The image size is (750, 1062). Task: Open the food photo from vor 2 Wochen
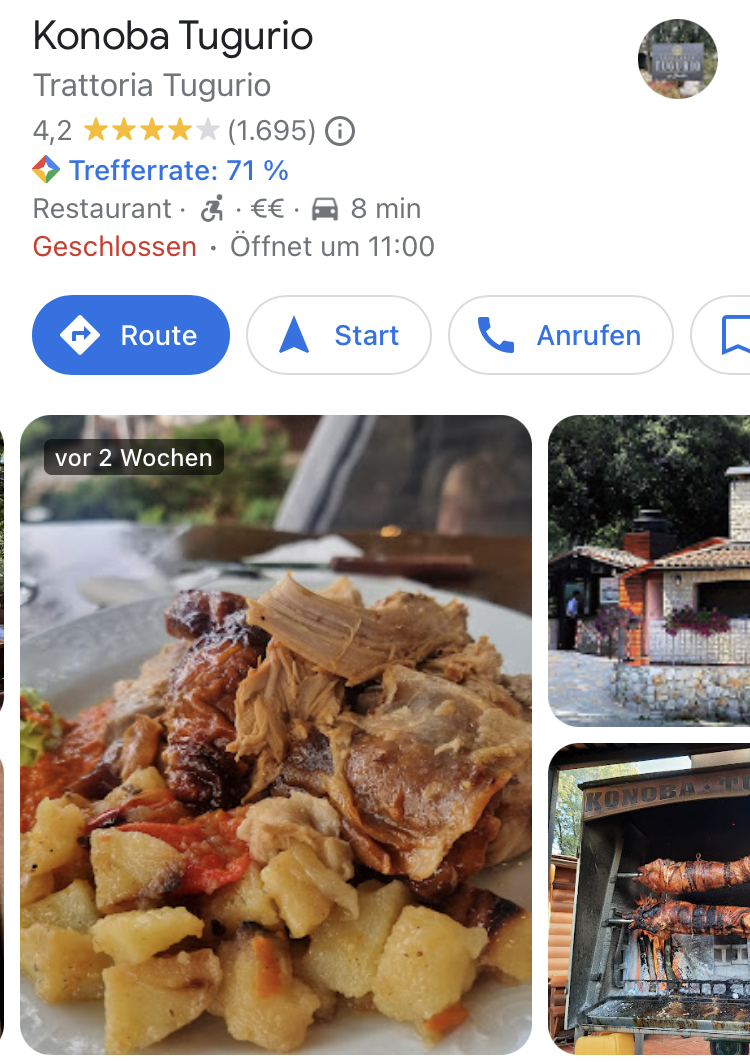pos(276,735)
